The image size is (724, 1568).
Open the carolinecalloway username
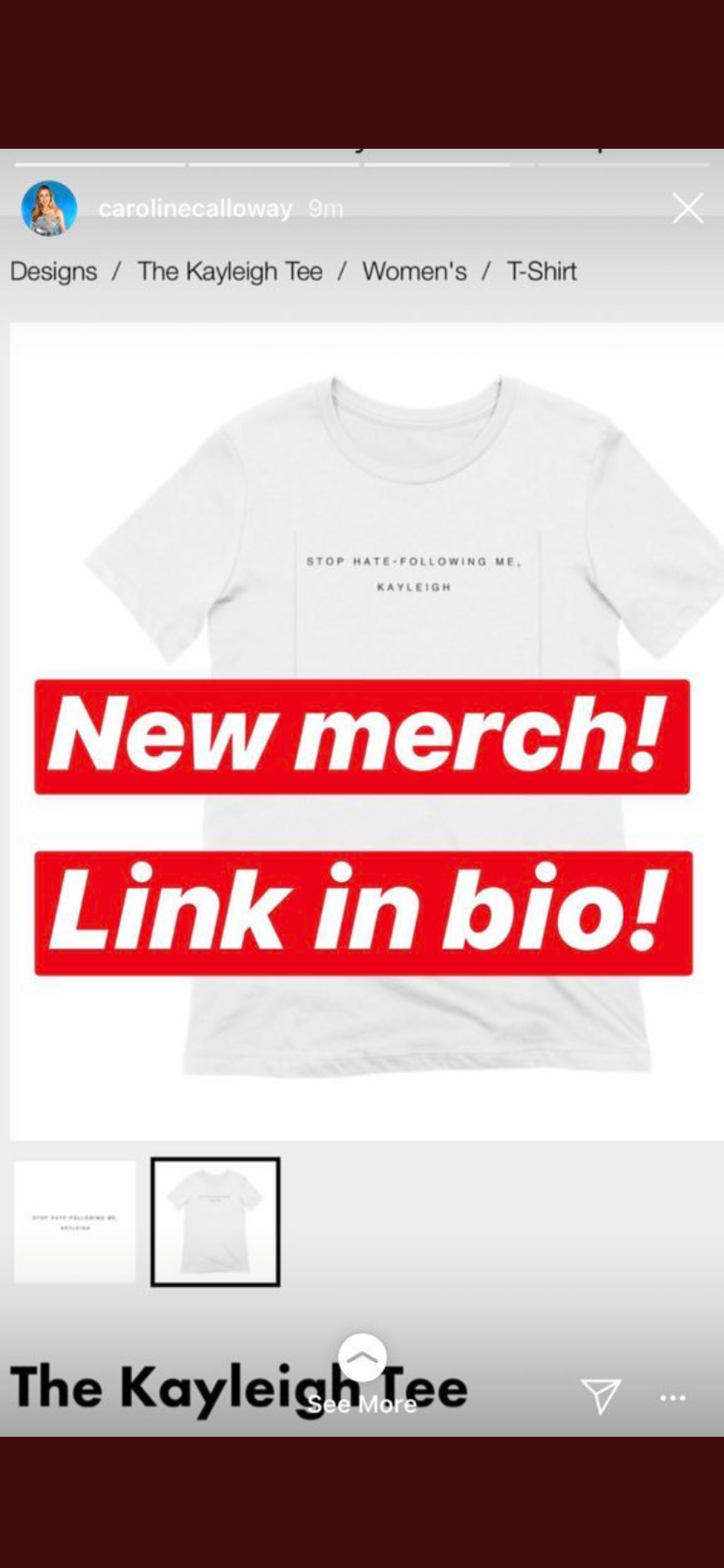[195, 209]
